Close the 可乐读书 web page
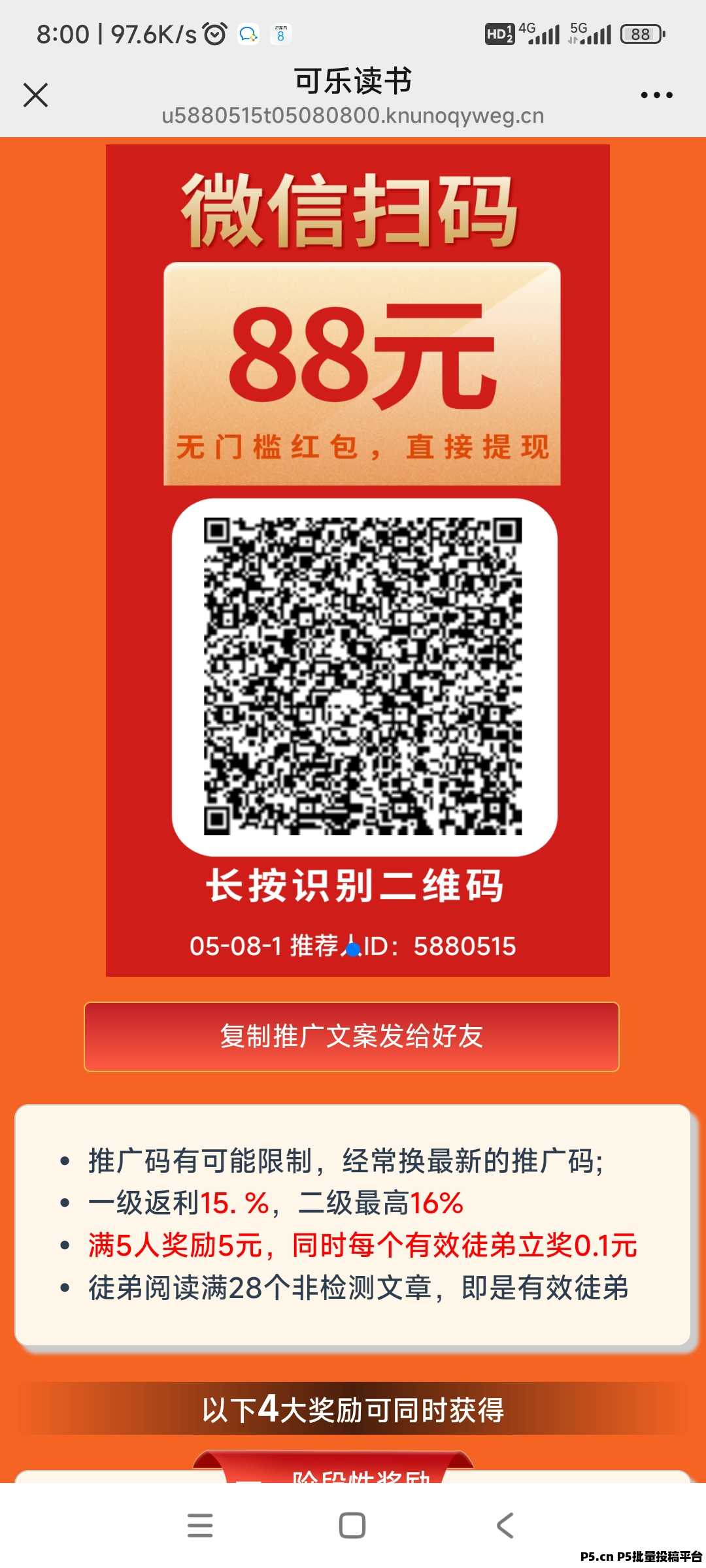 35,95
